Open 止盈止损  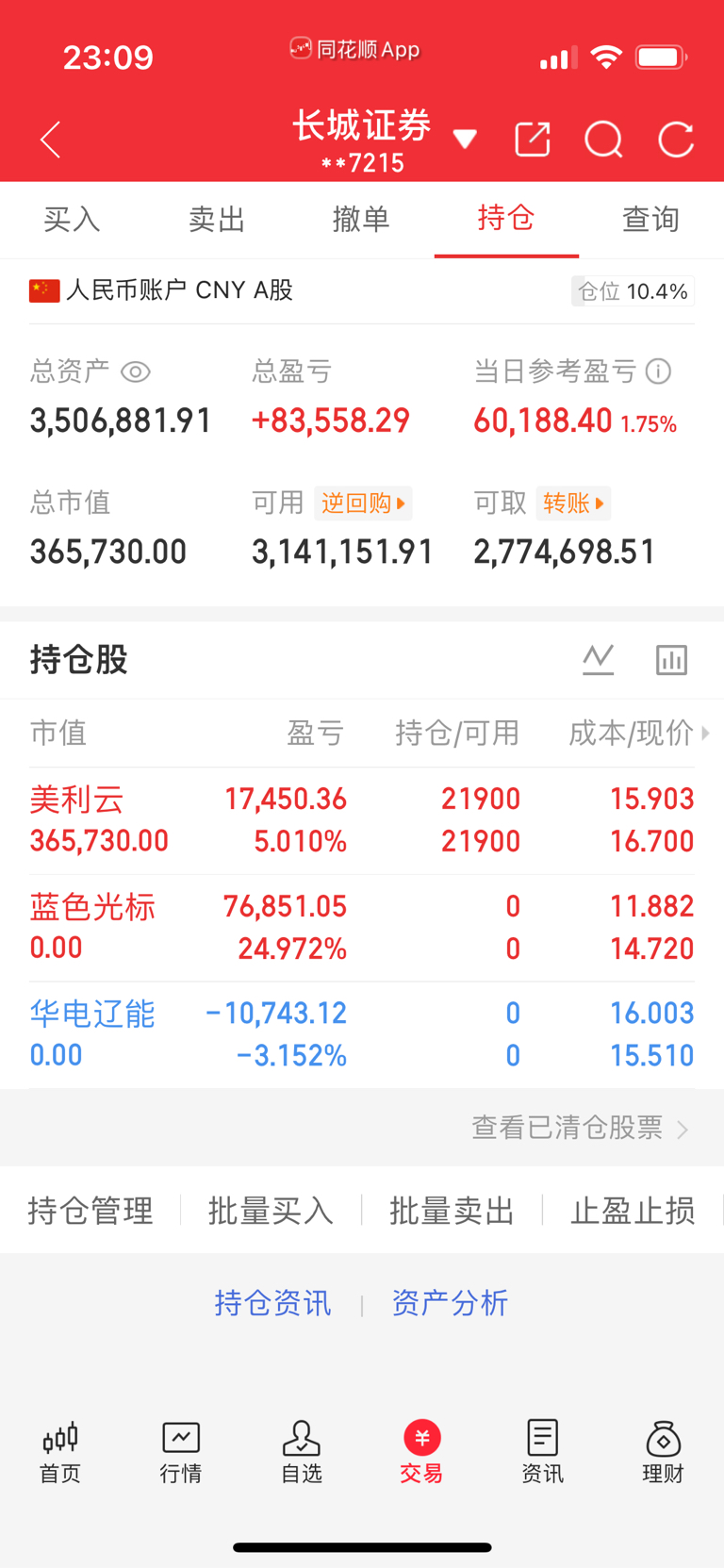633,1211
